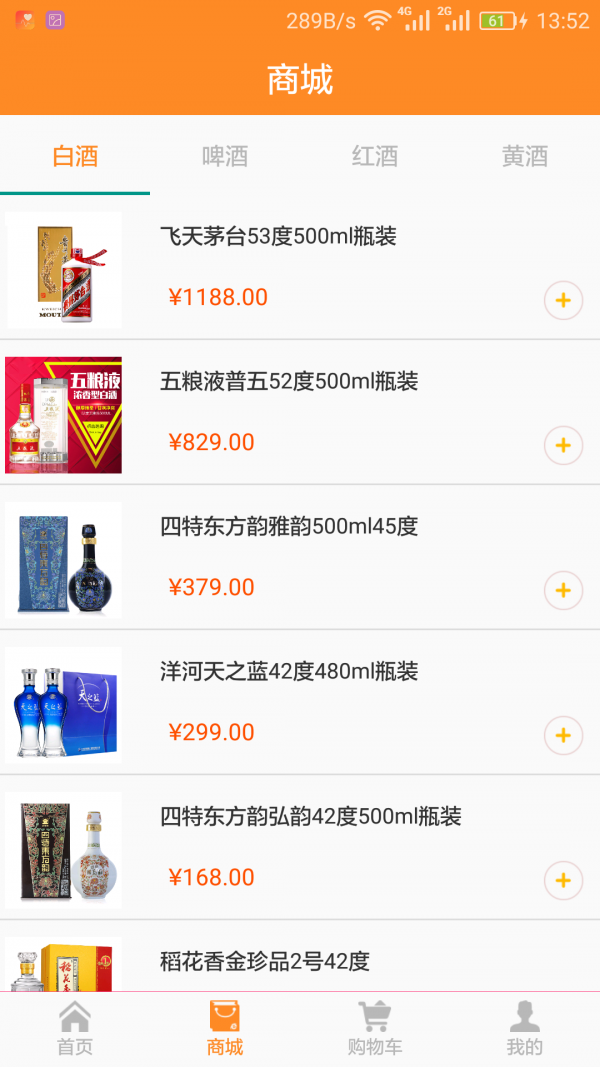Add 五粮液普五52度 to cart with plus
This screenshot has width=600, height=1067.
[x=563, y=445]
